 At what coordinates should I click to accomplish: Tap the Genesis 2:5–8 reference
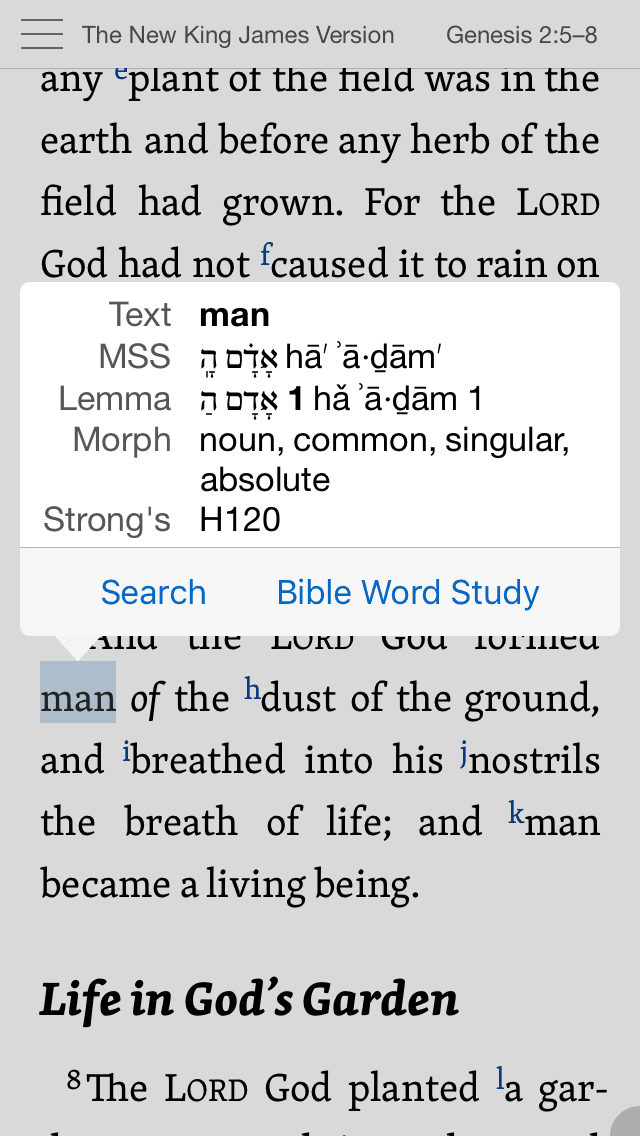(x=521, y=35)
